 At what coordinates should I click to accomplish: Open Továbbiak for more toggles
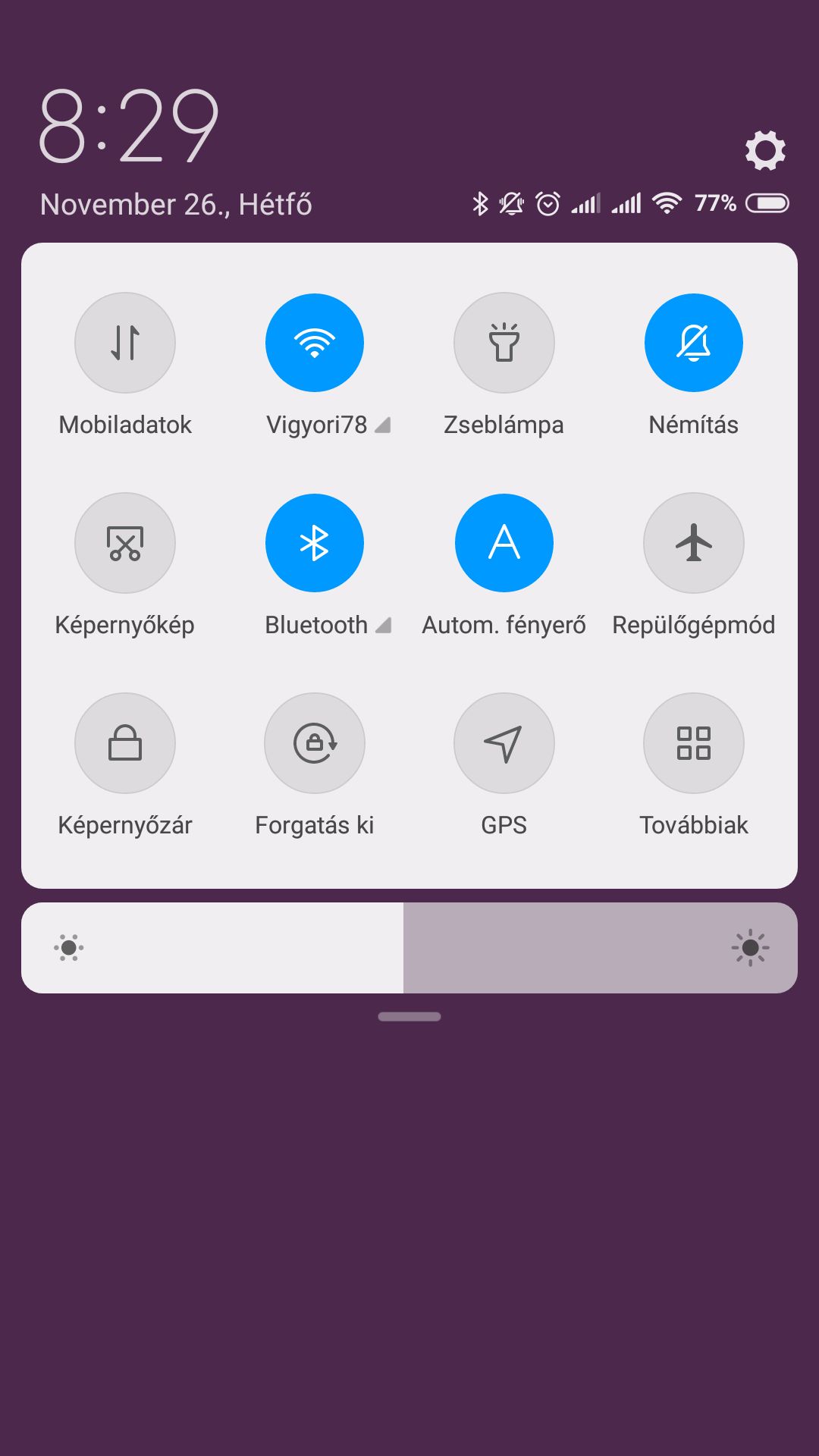(694, 743)
